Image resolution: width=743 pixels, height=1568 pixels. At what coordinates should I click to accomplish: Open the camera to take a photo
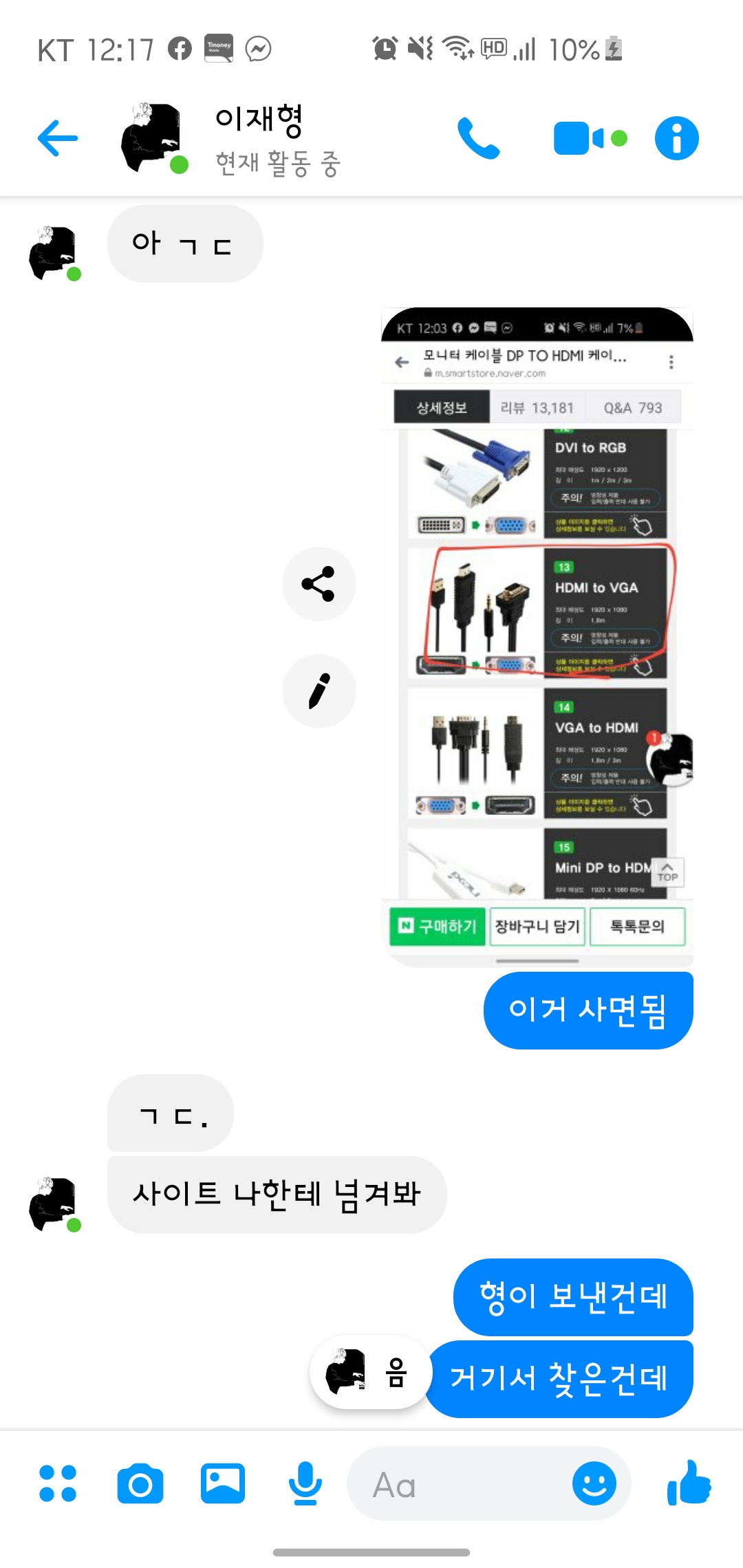pos(140,1483)
